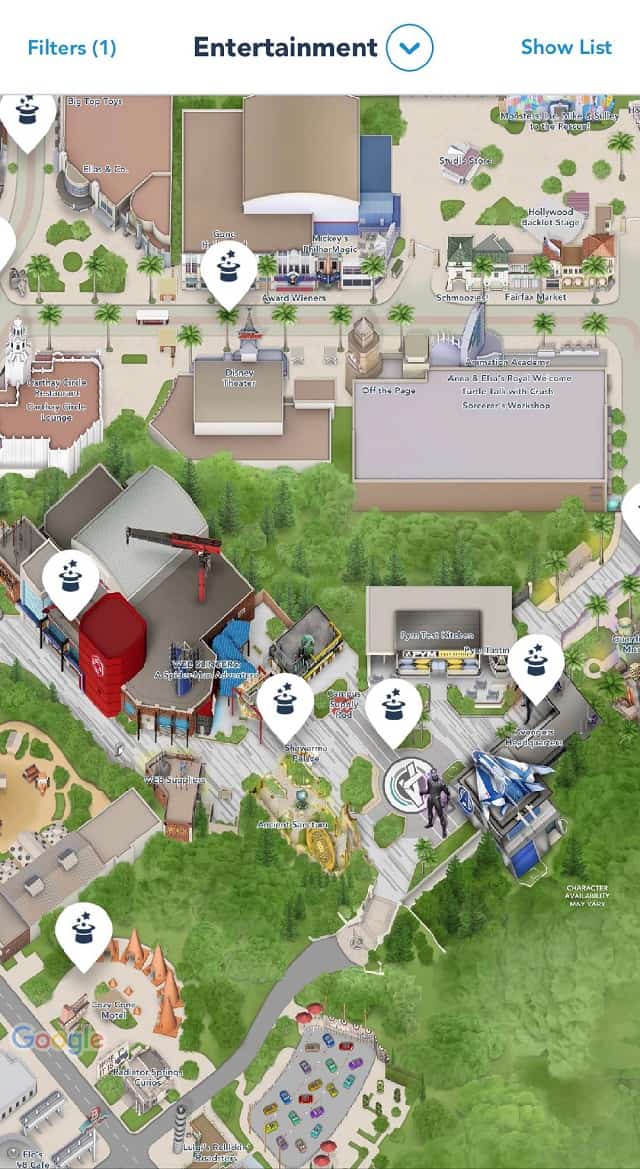Switch to Show List view
The width and height of the screenshot is (640, 1169).
tap(566, 47)
